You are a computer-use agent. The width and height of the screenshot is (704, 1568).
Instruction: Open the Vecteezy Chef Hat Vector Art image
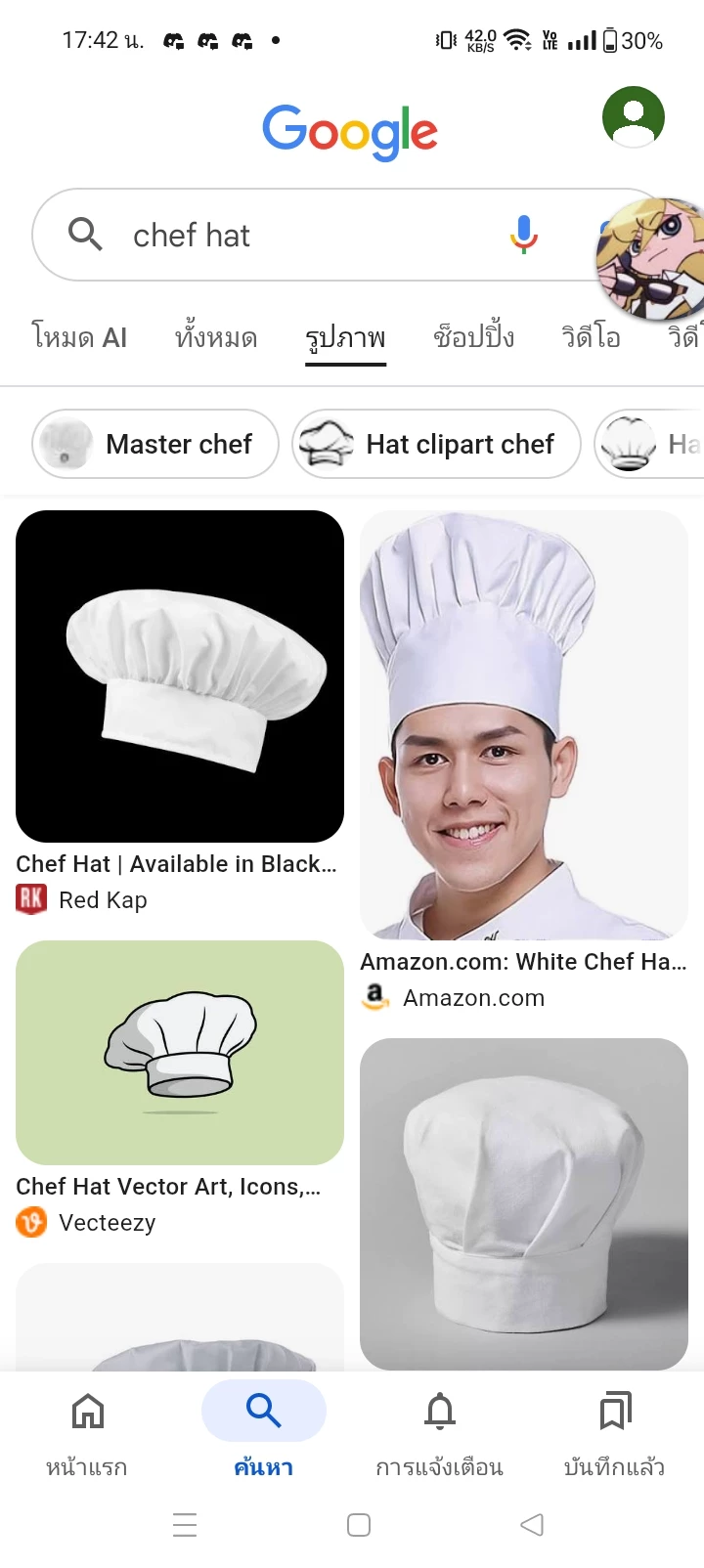(180, 1052)
